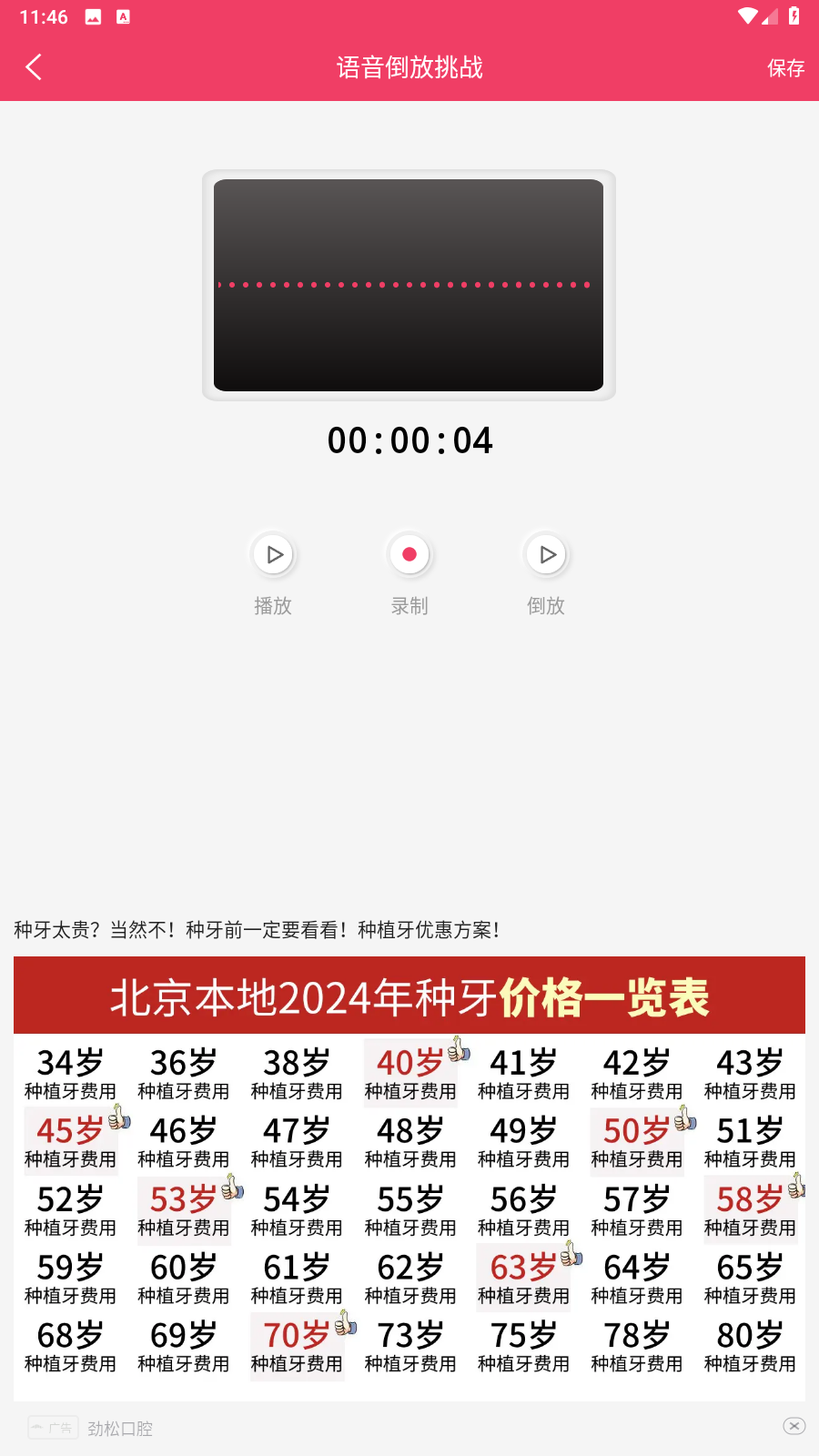Play the audio in reverse (倒放)

click(546, 555)
